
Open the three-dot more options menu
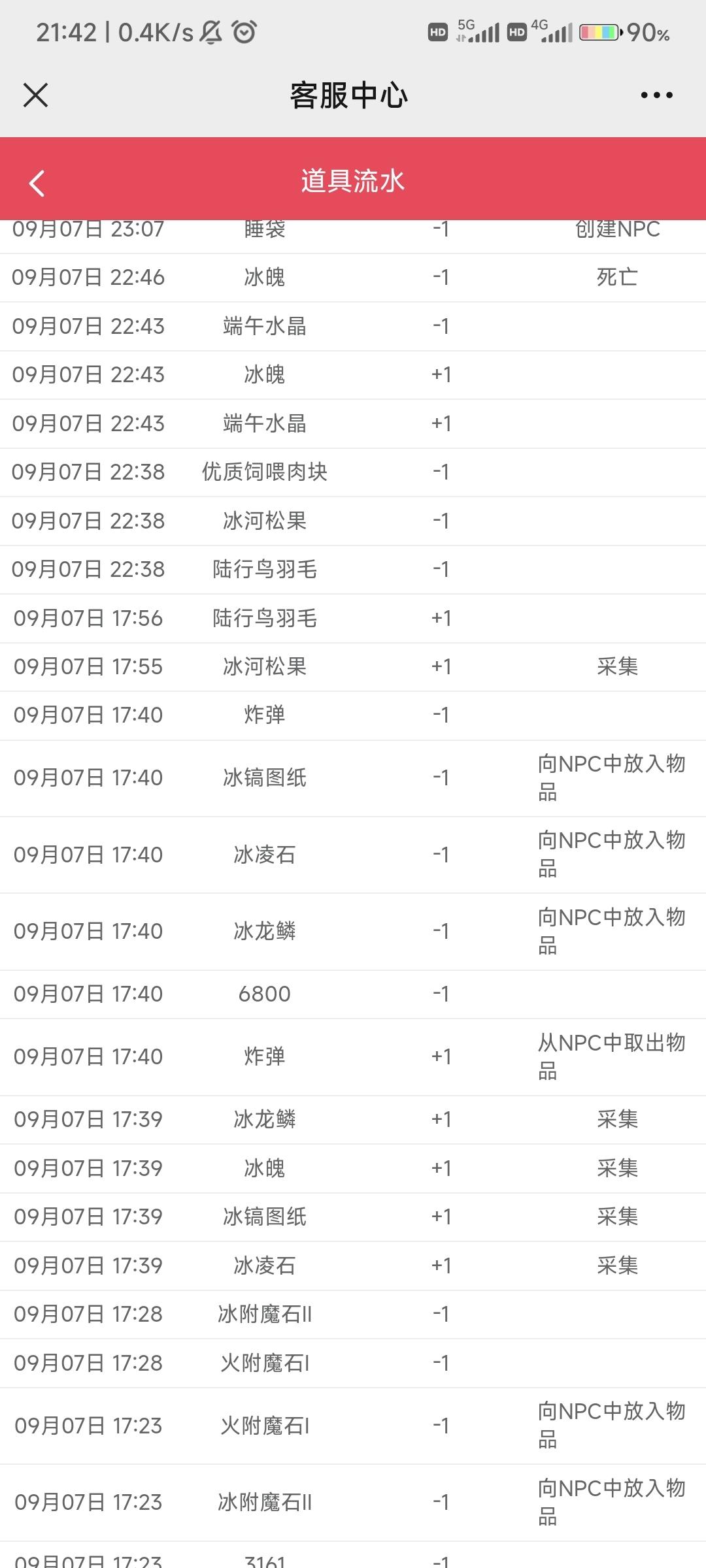[656, 95]
